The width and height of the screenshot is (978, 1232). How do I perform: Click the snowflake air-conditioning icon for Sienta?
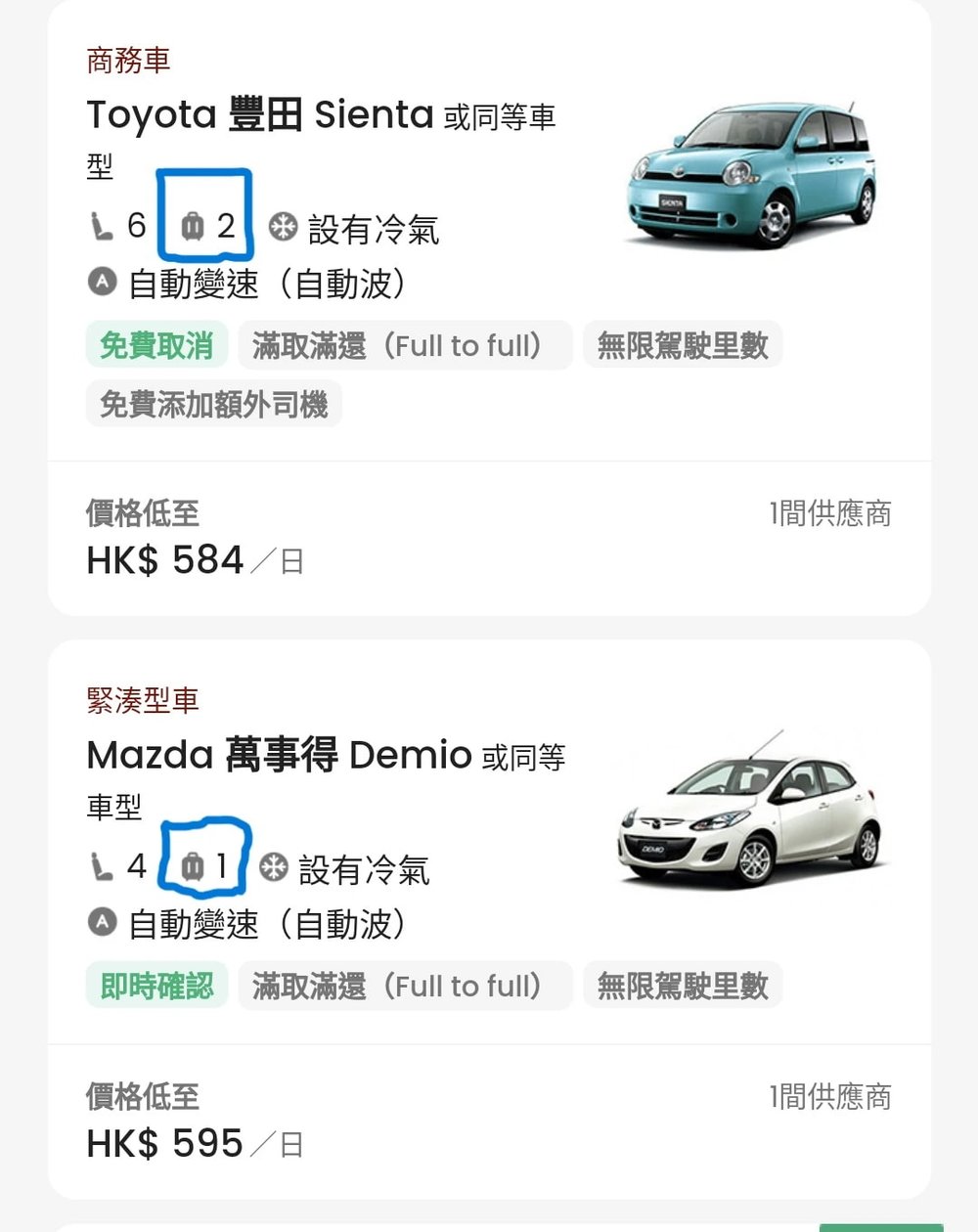pos(280,226)
